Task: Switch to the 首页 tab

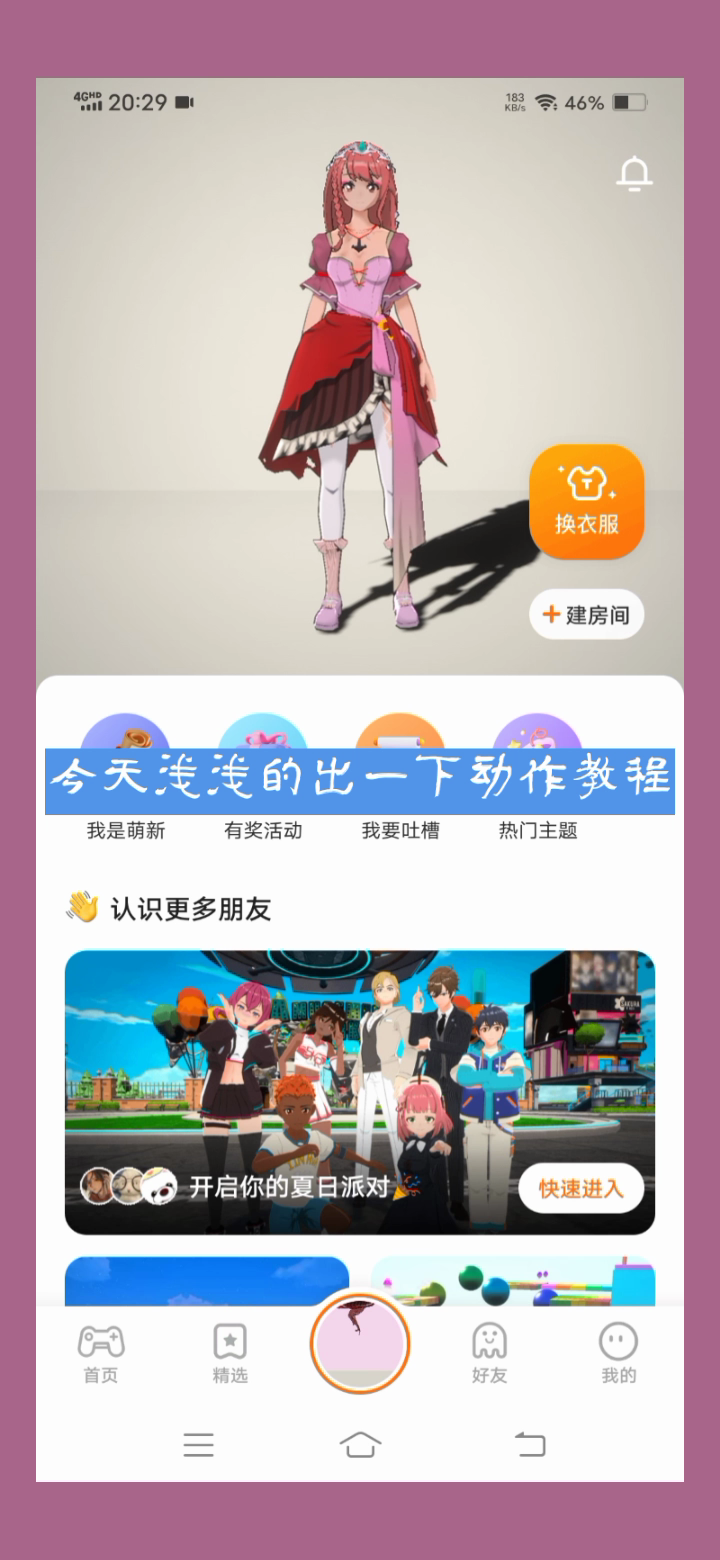Action: point(101,1355)
